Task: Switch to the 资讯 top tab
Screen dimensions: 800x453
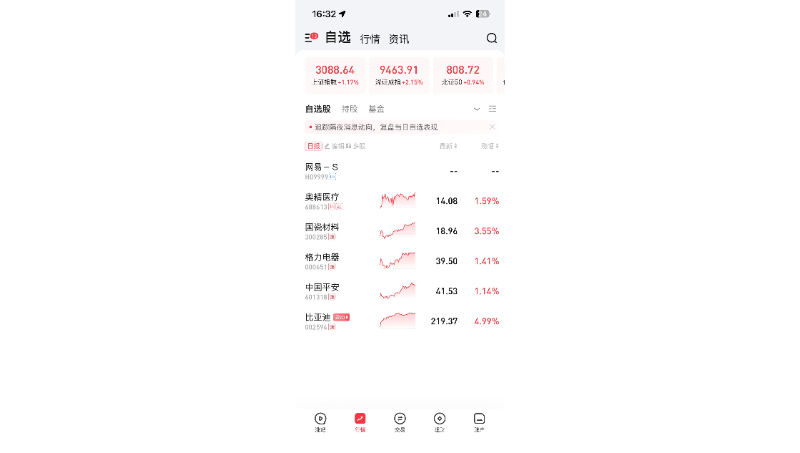Action: (399, 39)
